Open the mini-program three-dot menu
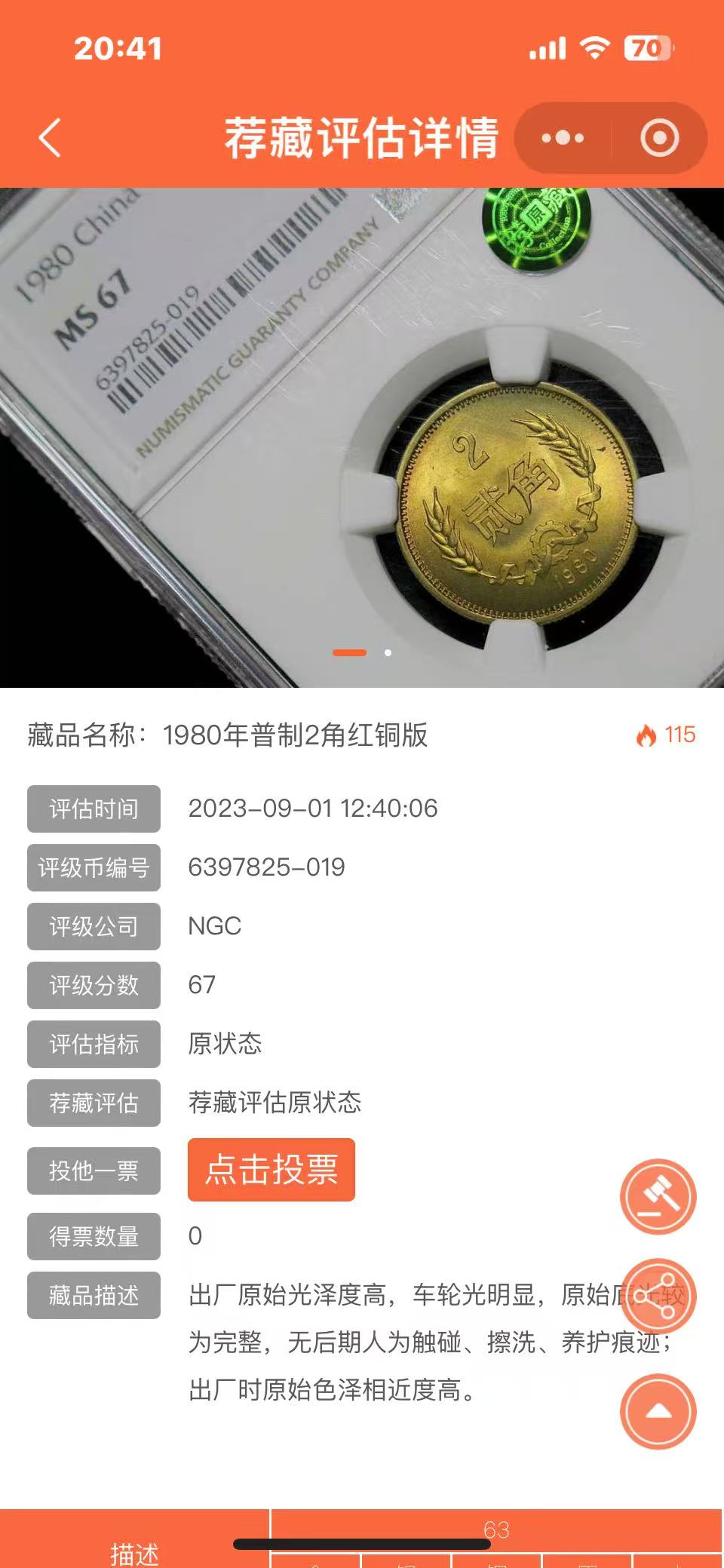The height and width of the screenshot is (1568, 724). pyautogui.click(x=563, y=138)
